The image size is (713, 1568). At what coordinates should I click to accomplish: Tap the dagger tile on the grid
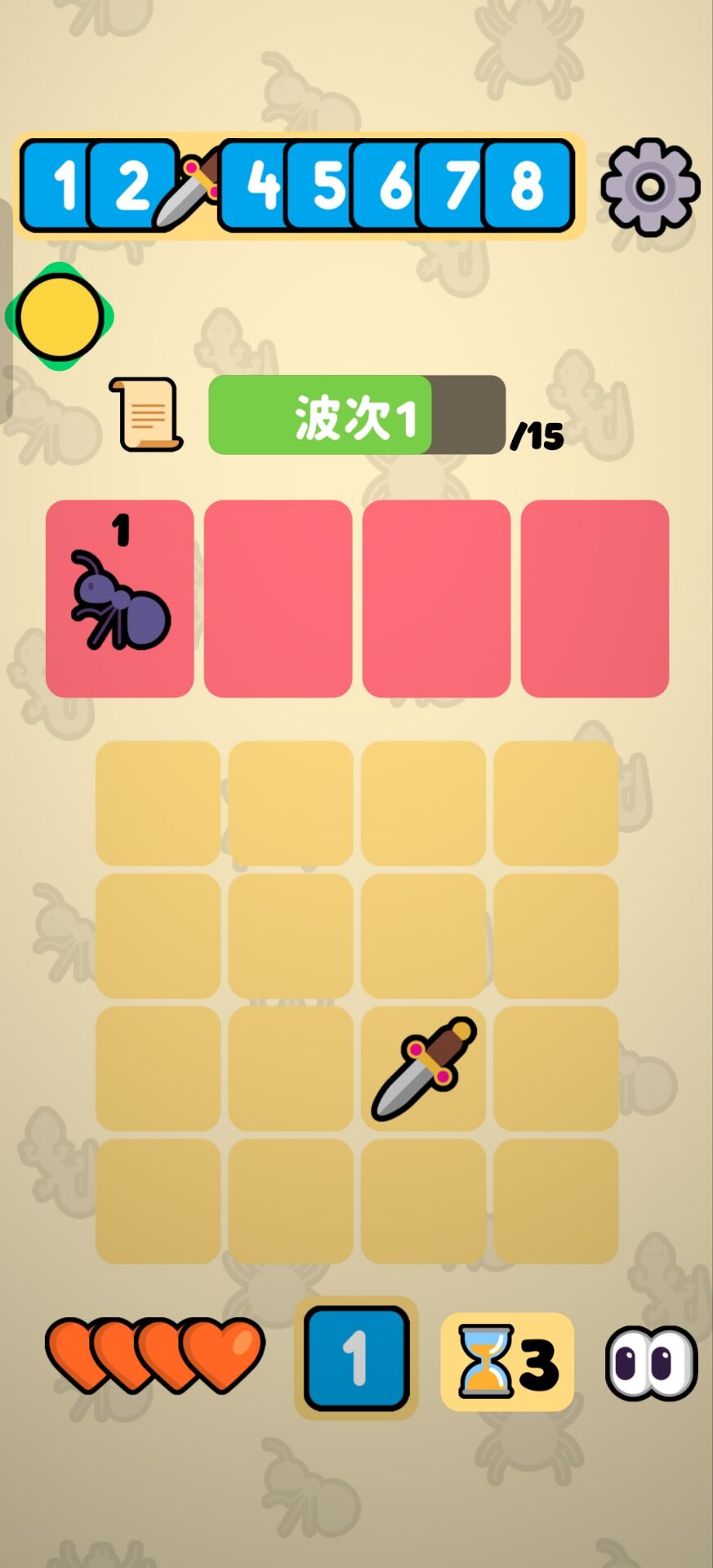click(424, 1068)
